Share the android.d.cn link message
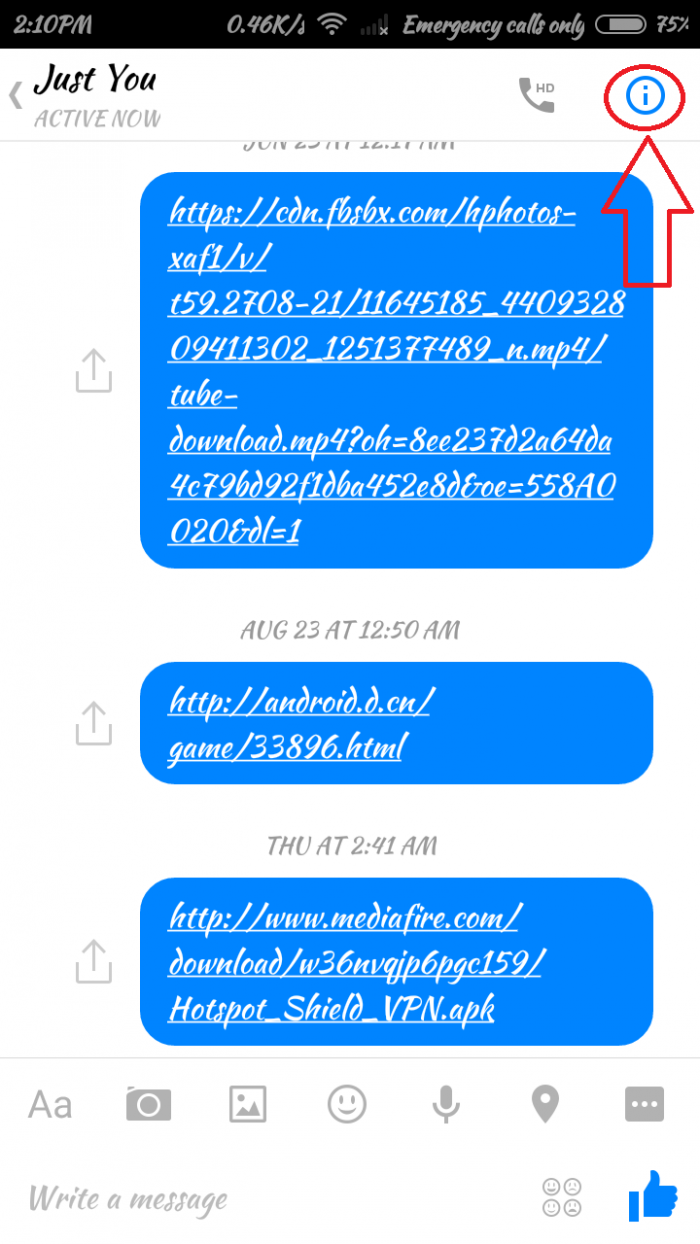Screen dimensions: 700x1244 pyautogui.click(x=93, y=723)
